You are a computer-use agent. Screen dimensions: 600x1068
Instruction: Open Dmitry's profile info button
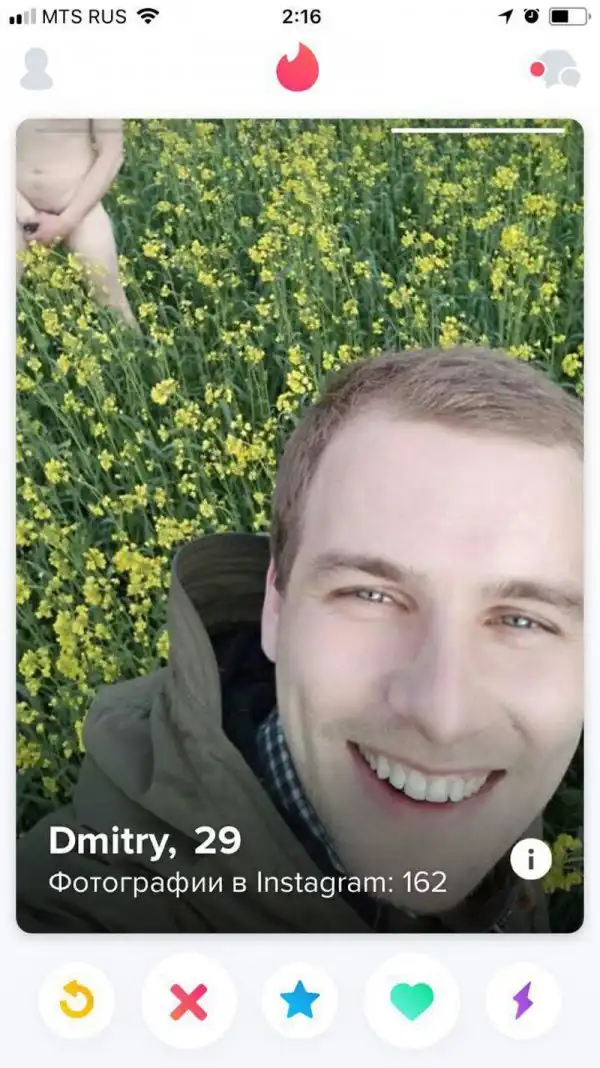[x=531, y=858]
